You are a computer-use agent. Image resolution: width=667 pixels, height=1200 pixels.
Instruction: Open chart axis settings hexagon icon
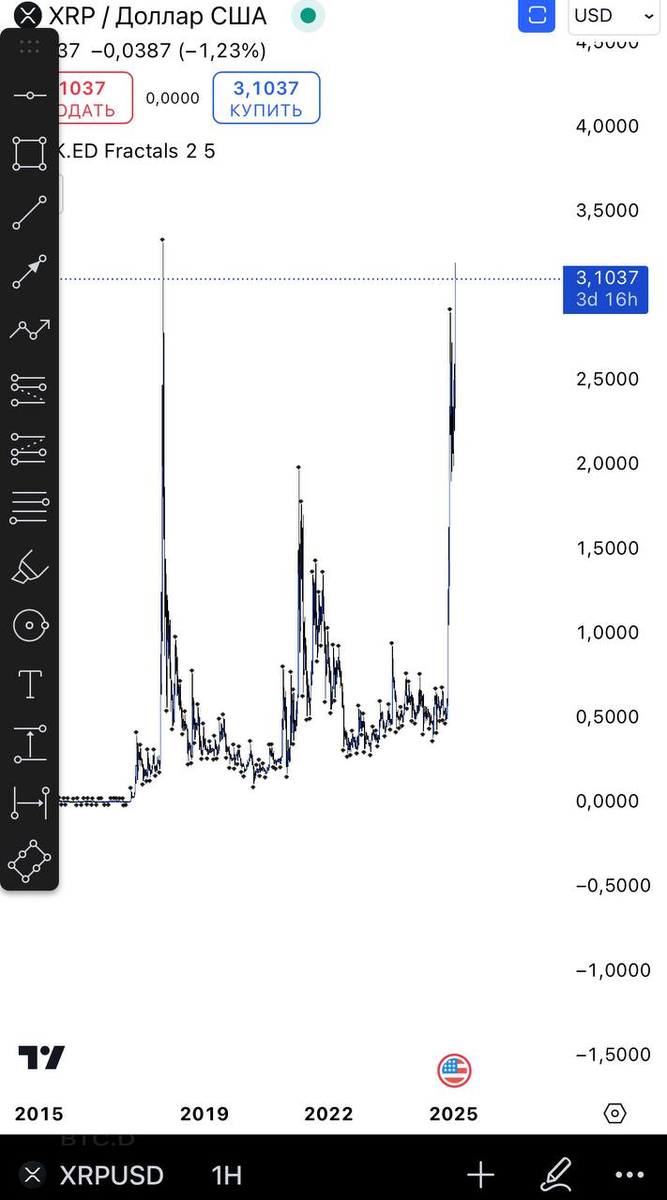tap(616, 1113)
